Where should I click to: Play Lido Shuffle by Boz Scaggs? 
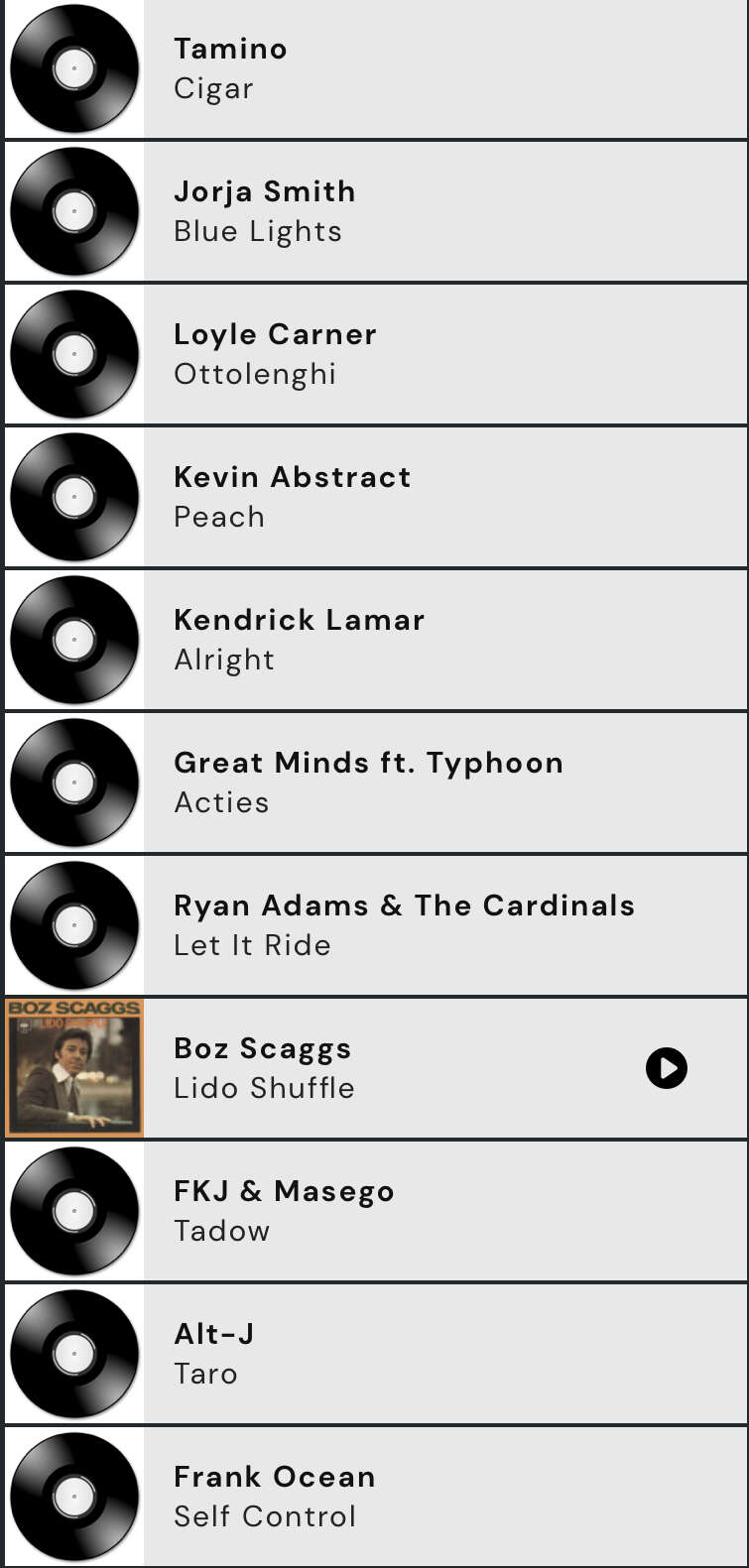(667, 1068)
